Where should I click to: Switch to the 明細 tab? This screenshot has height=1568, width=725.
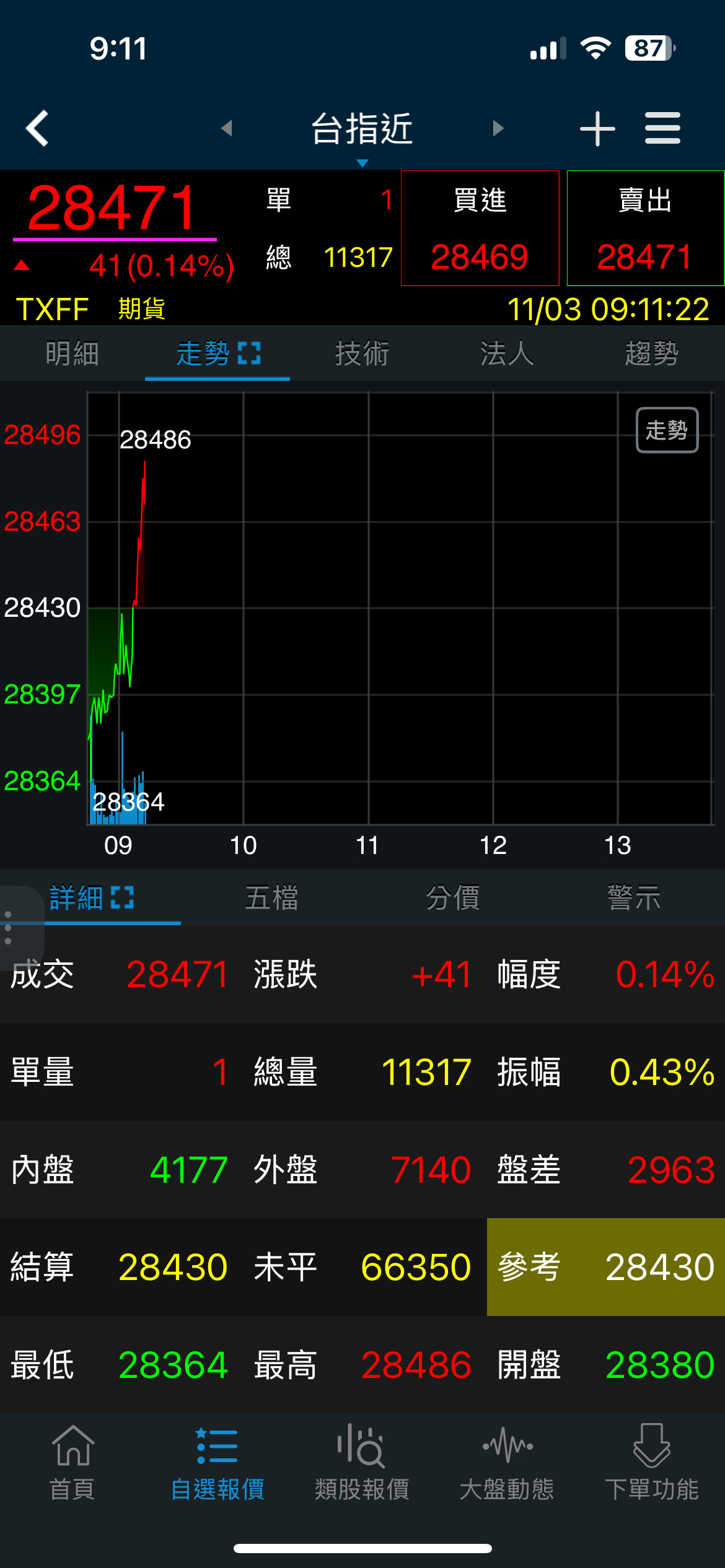(x=72, y=354)
